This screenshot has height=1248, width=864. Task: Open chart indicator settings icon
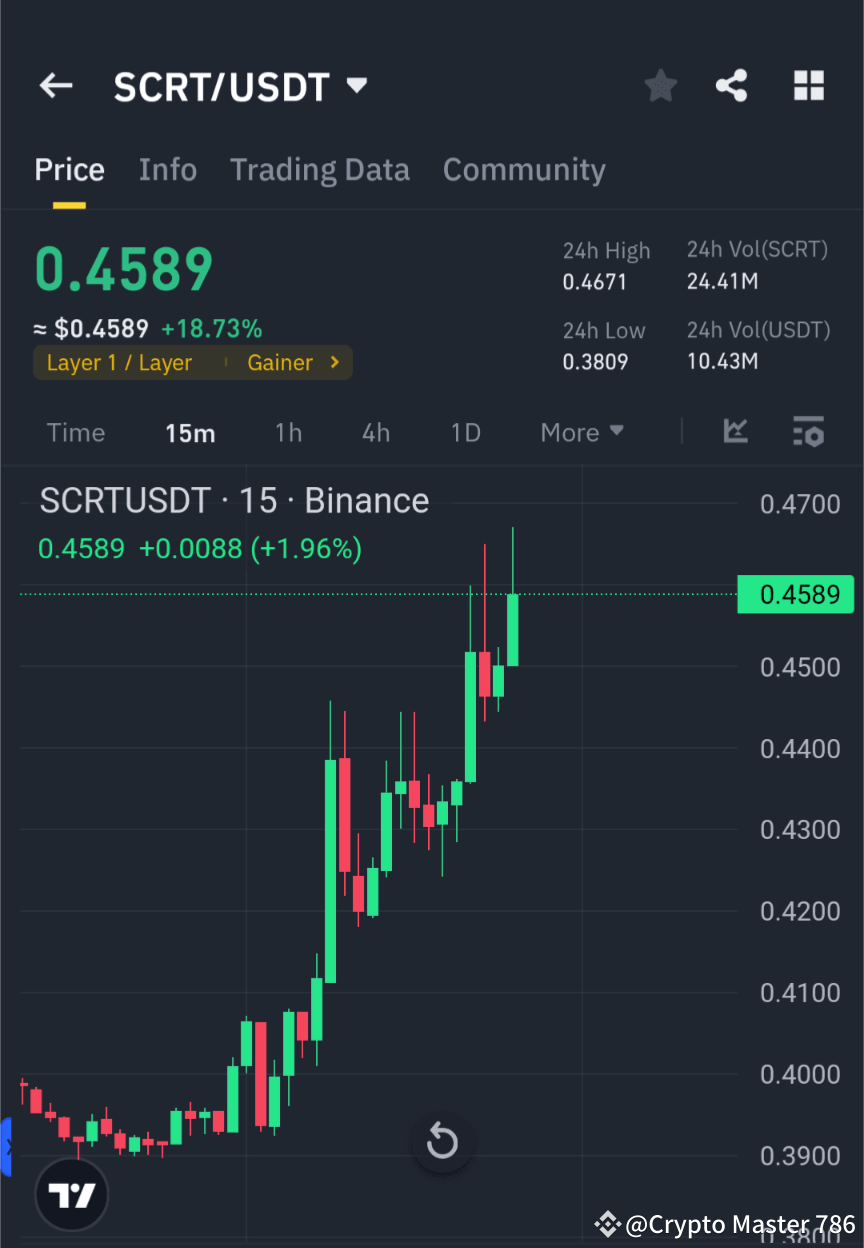tap(809, 432)
